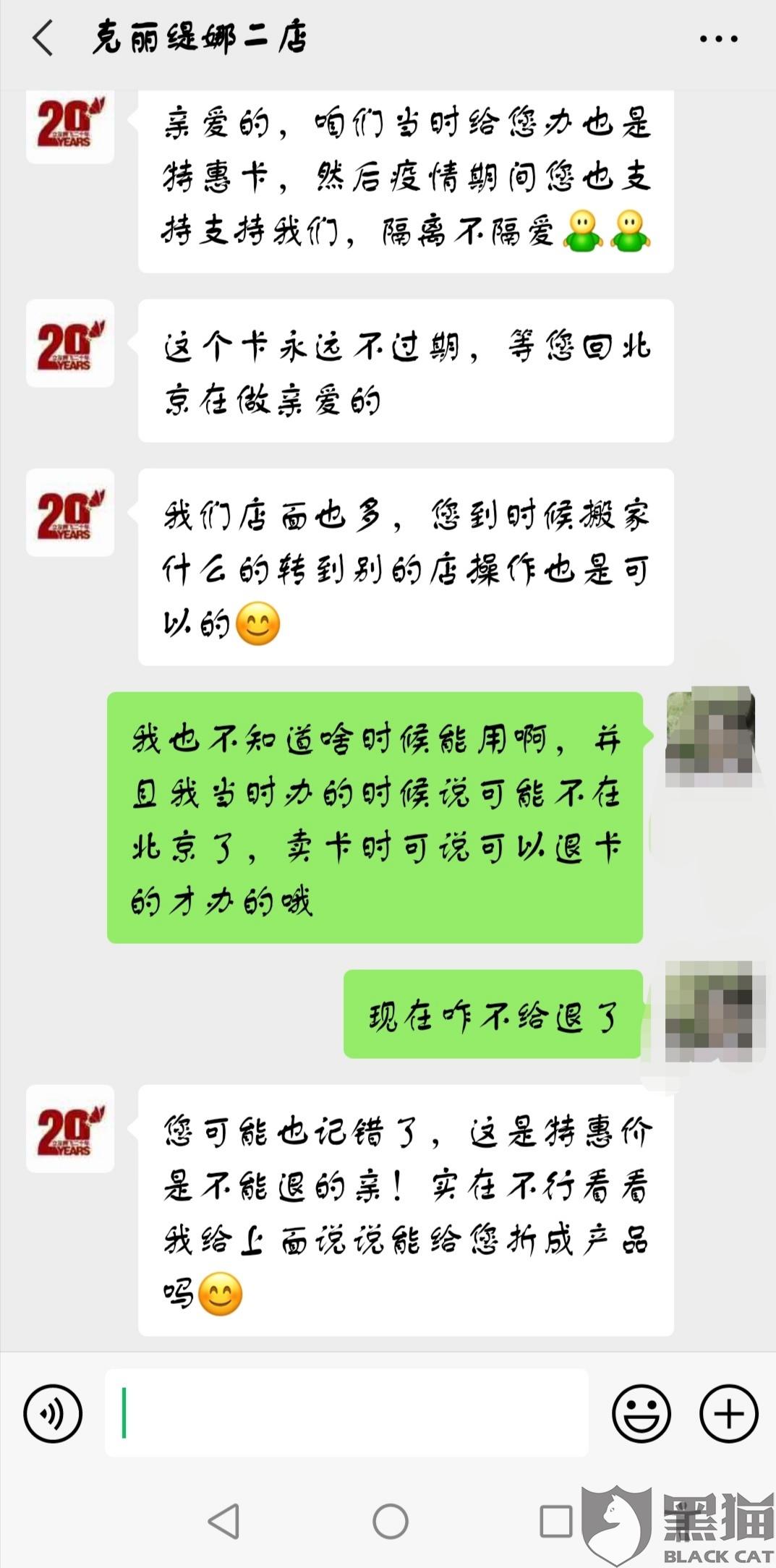Open the three-dot chat options menu
The image size is (776, 1568).
pos(718,39)
